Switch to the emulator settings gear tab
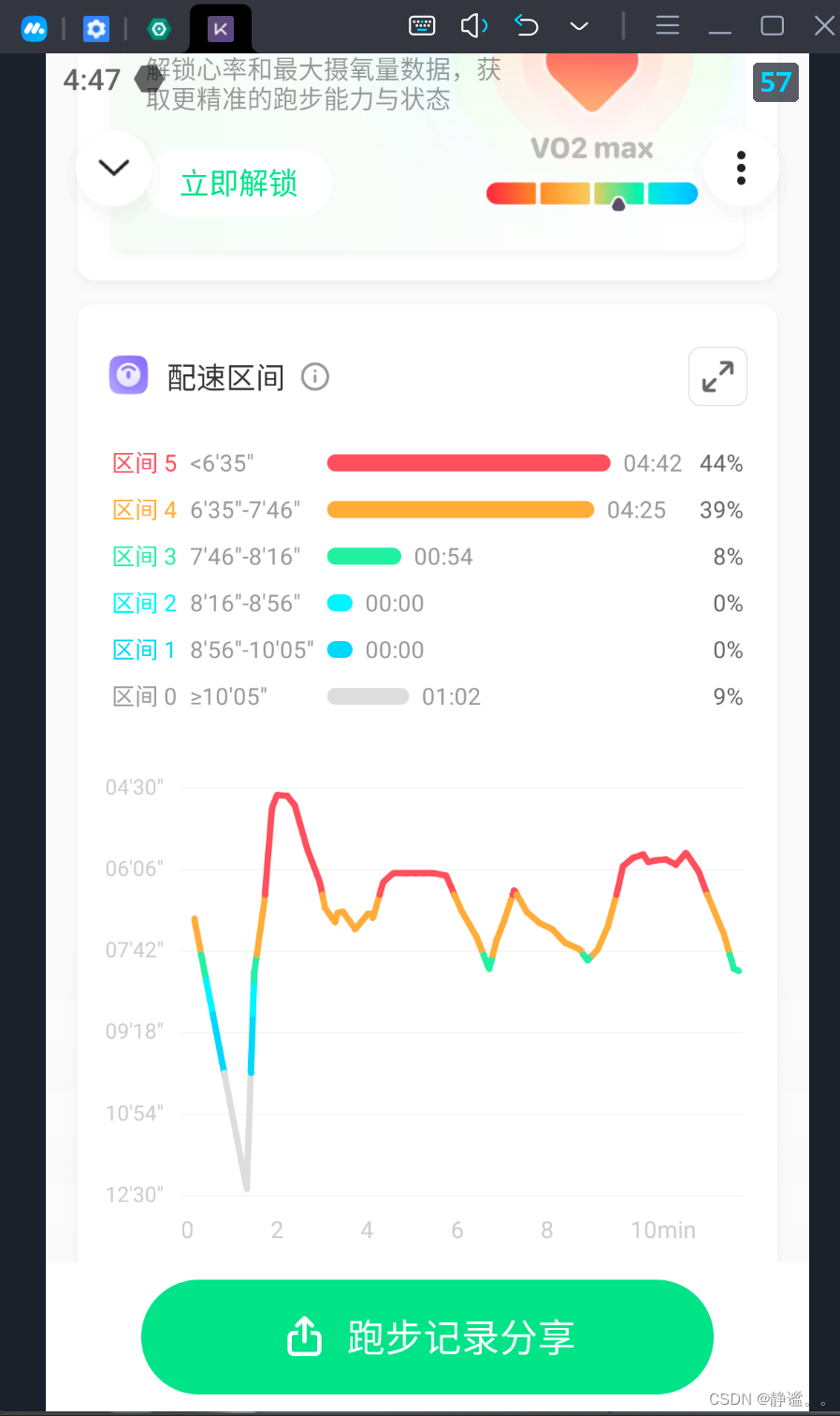This screenshot has width=840, height=1416. [x=96, y=29]
